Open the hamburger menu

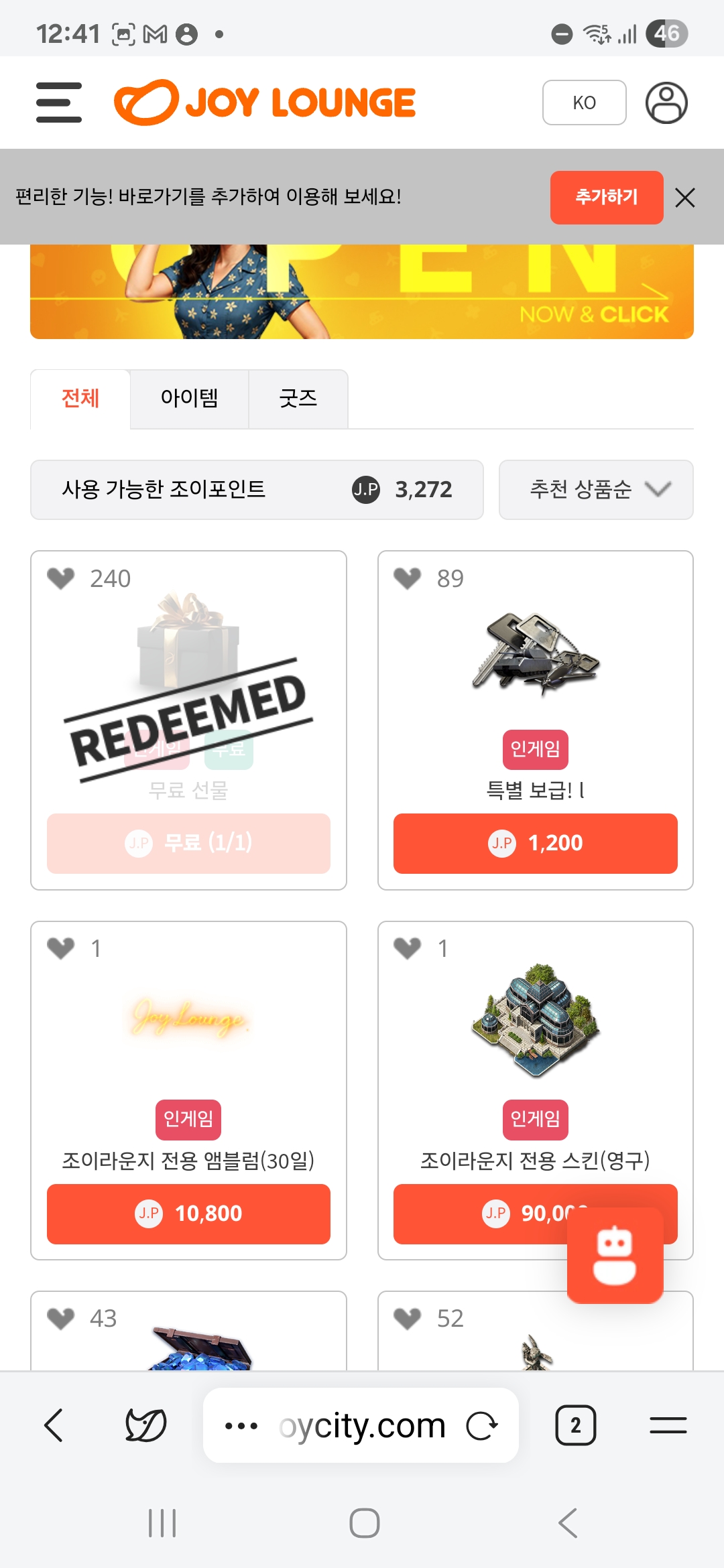coord(59,103)
